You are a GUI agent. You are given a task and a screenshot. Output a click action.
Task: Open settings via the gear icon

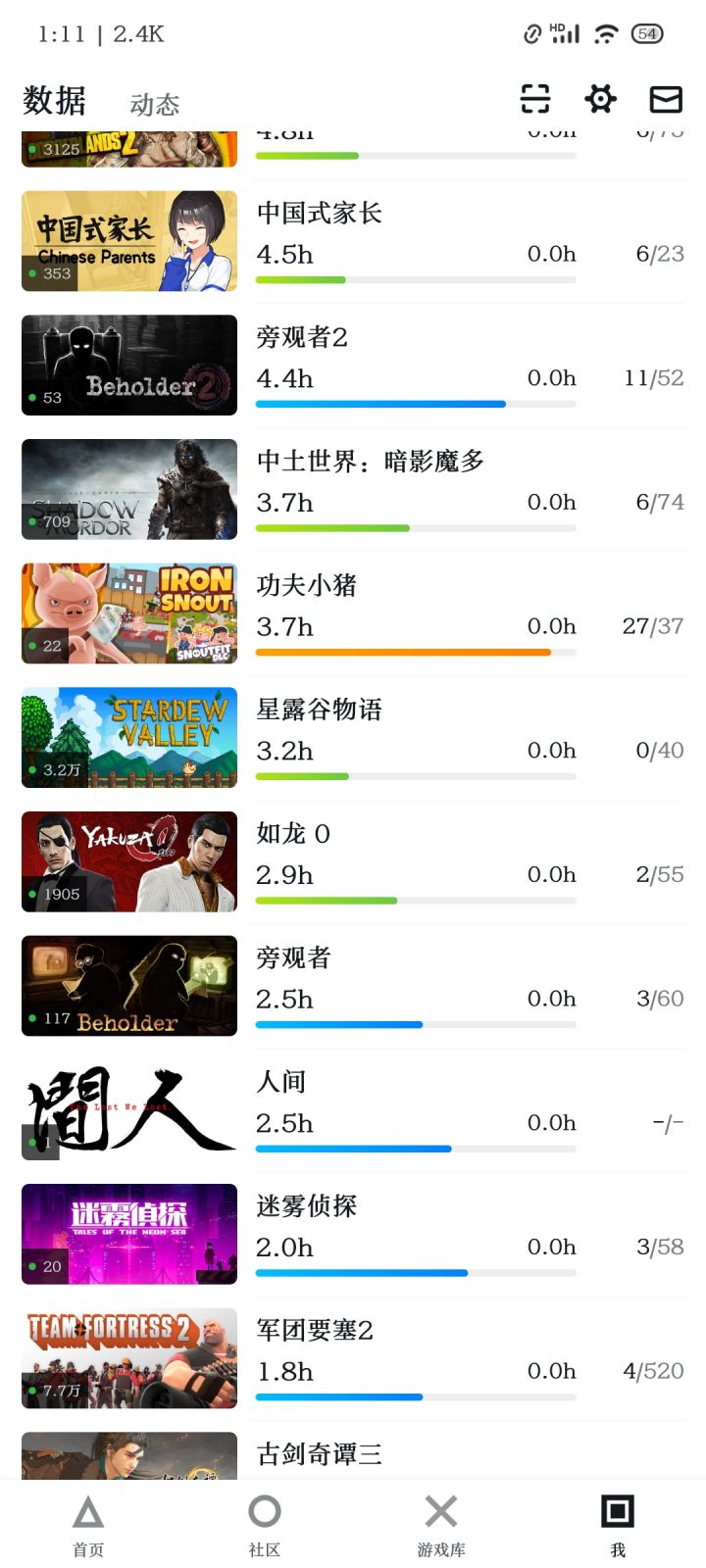(x=600, y=99)
